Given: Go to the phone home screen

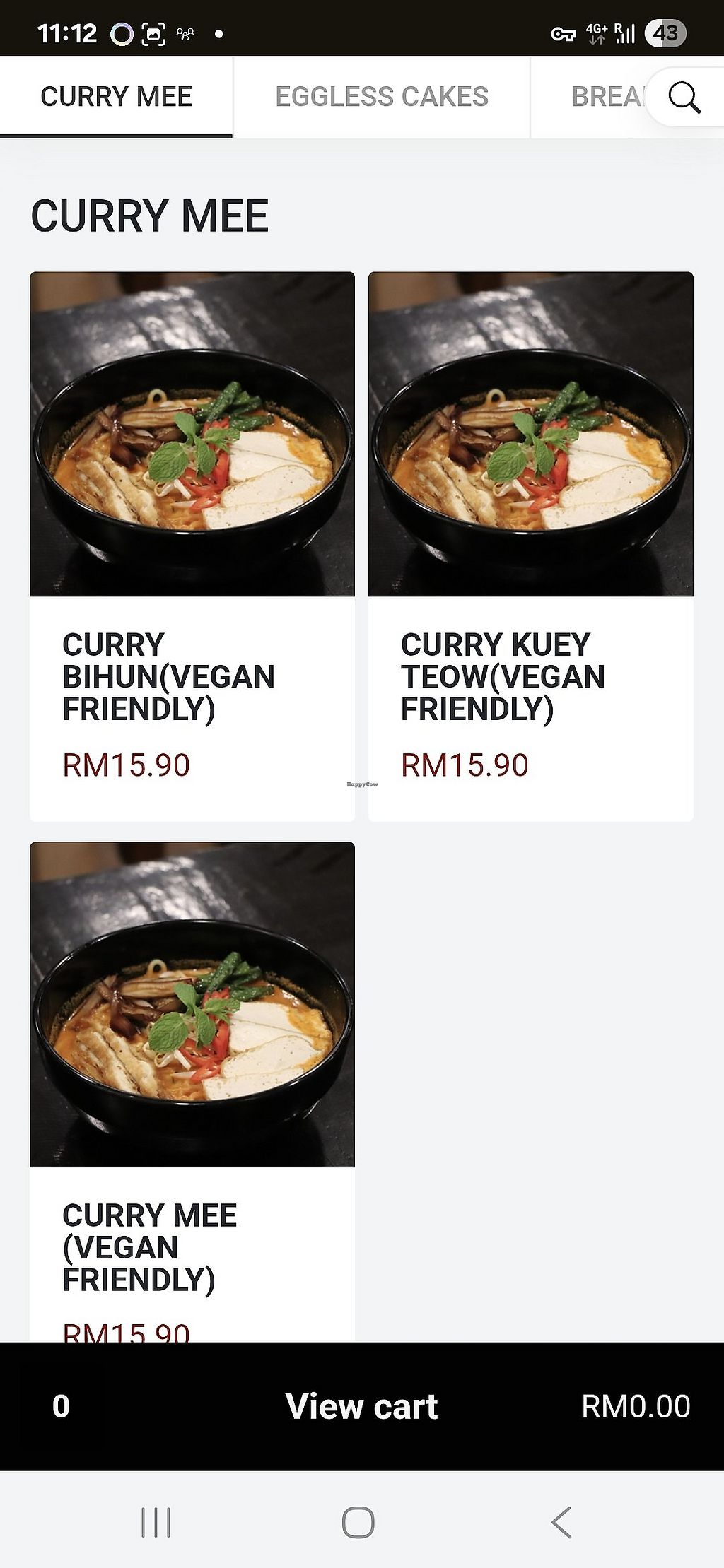Looking at the screenshot, I should click(358, 1522).
